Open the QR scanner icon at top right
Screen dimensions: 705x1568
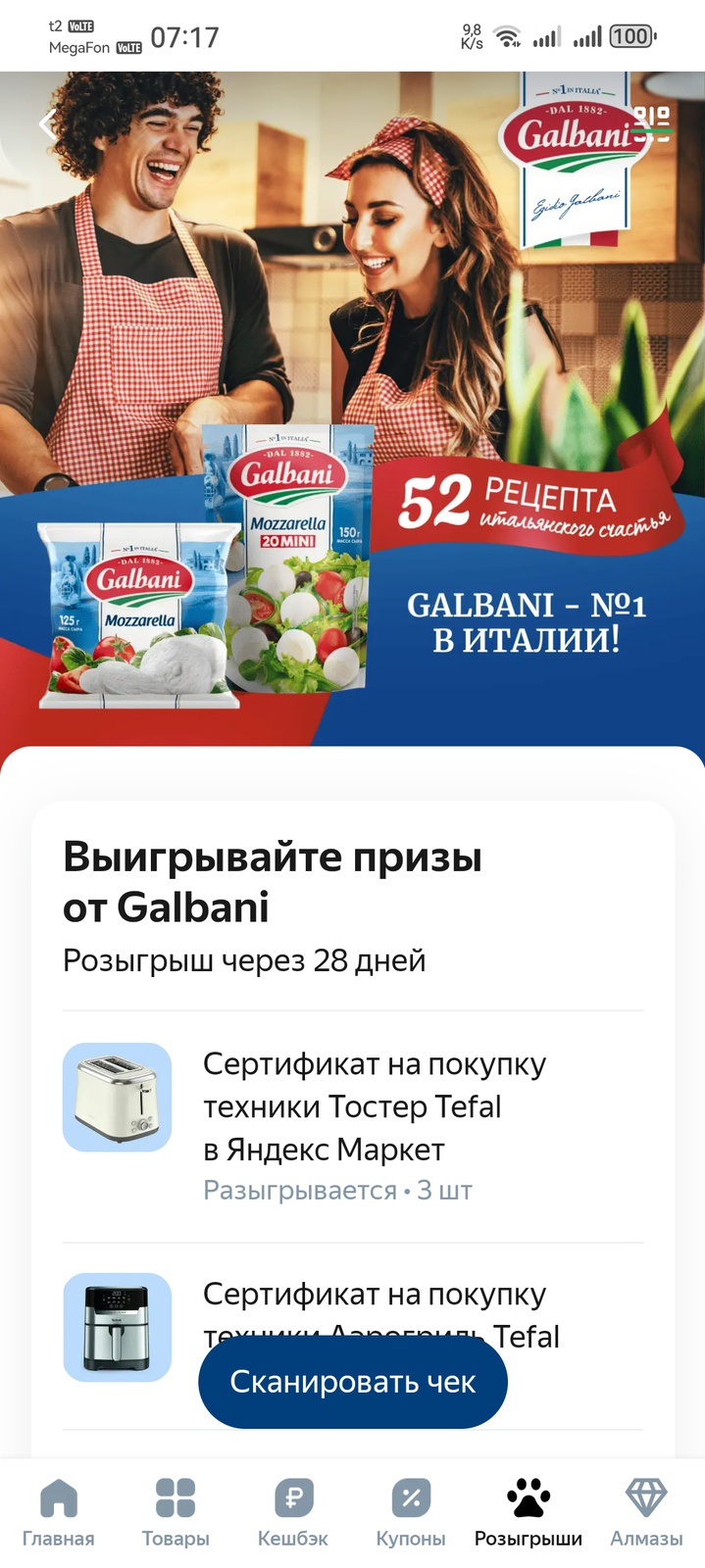tap(651, 124)
